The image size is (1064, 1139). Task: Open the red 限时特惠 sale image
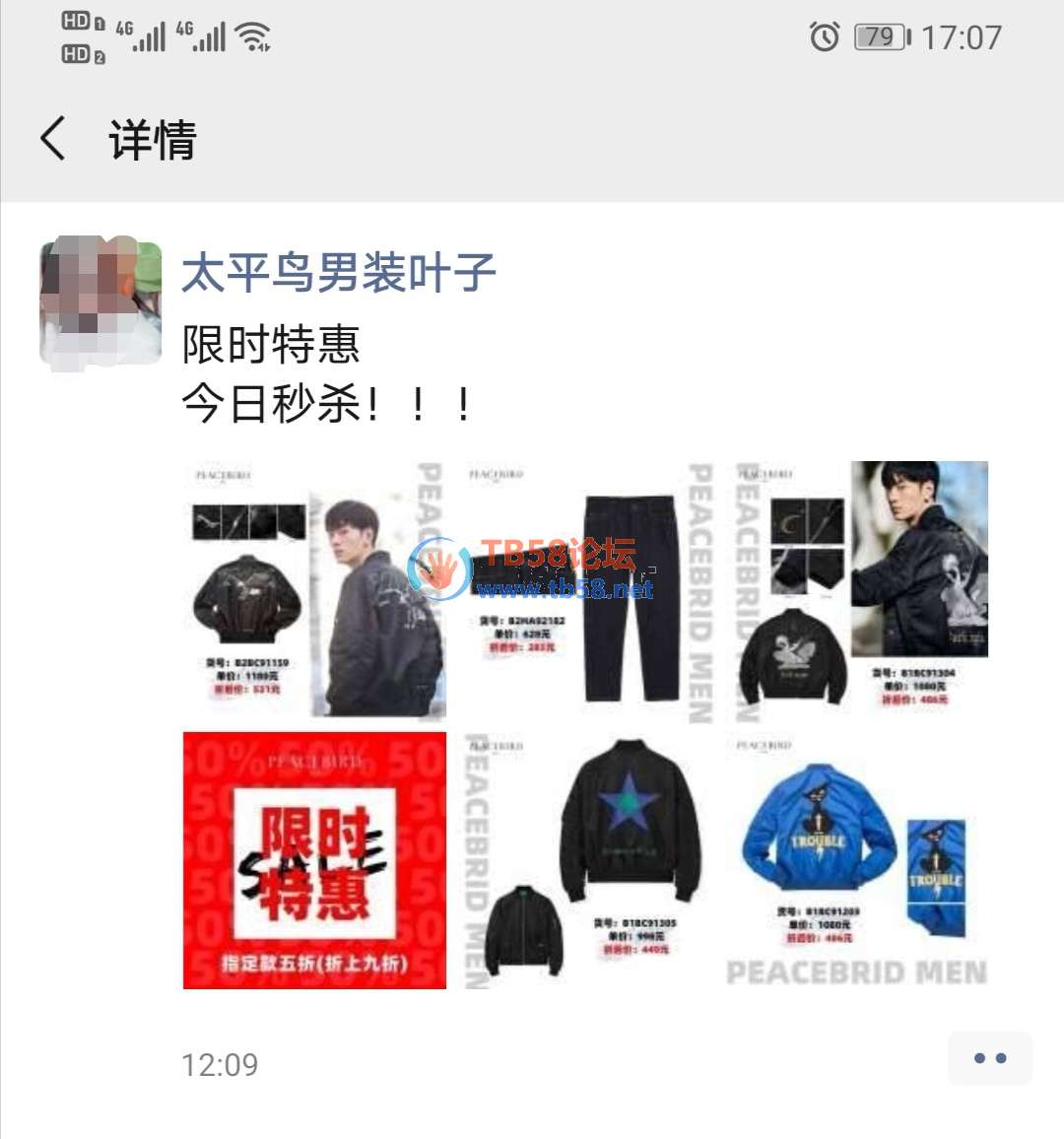[x=314, y=859]
